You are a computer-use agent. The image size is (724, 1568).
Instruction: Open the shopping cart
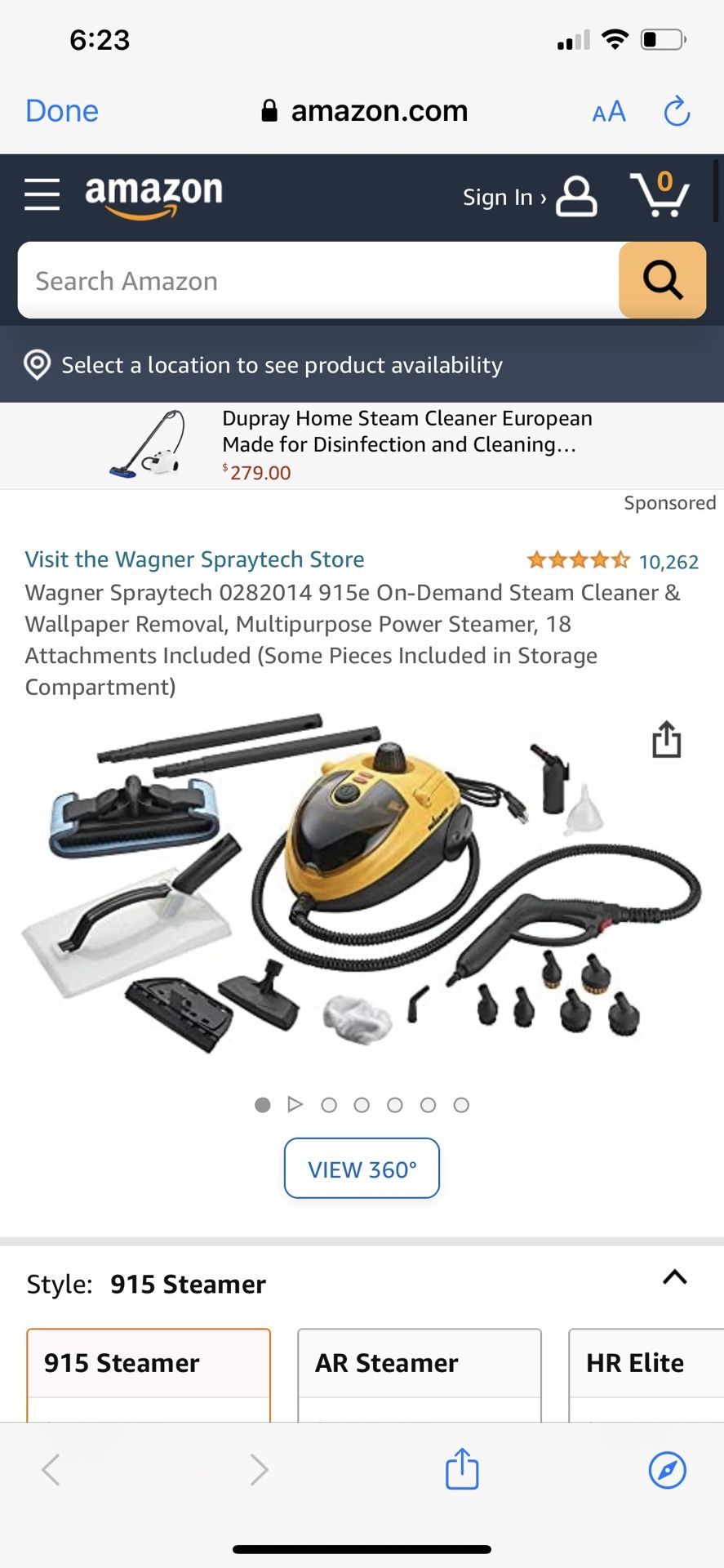660,194
